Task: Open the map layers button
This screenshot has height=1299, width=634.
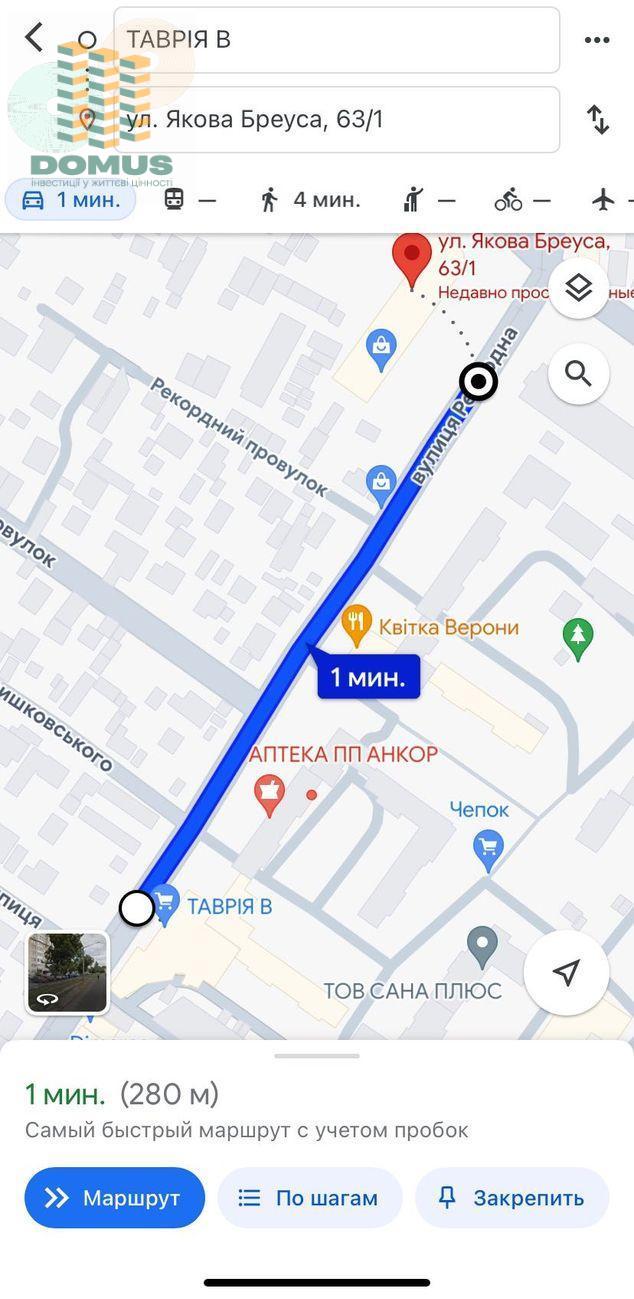Action: click(579, 288)
